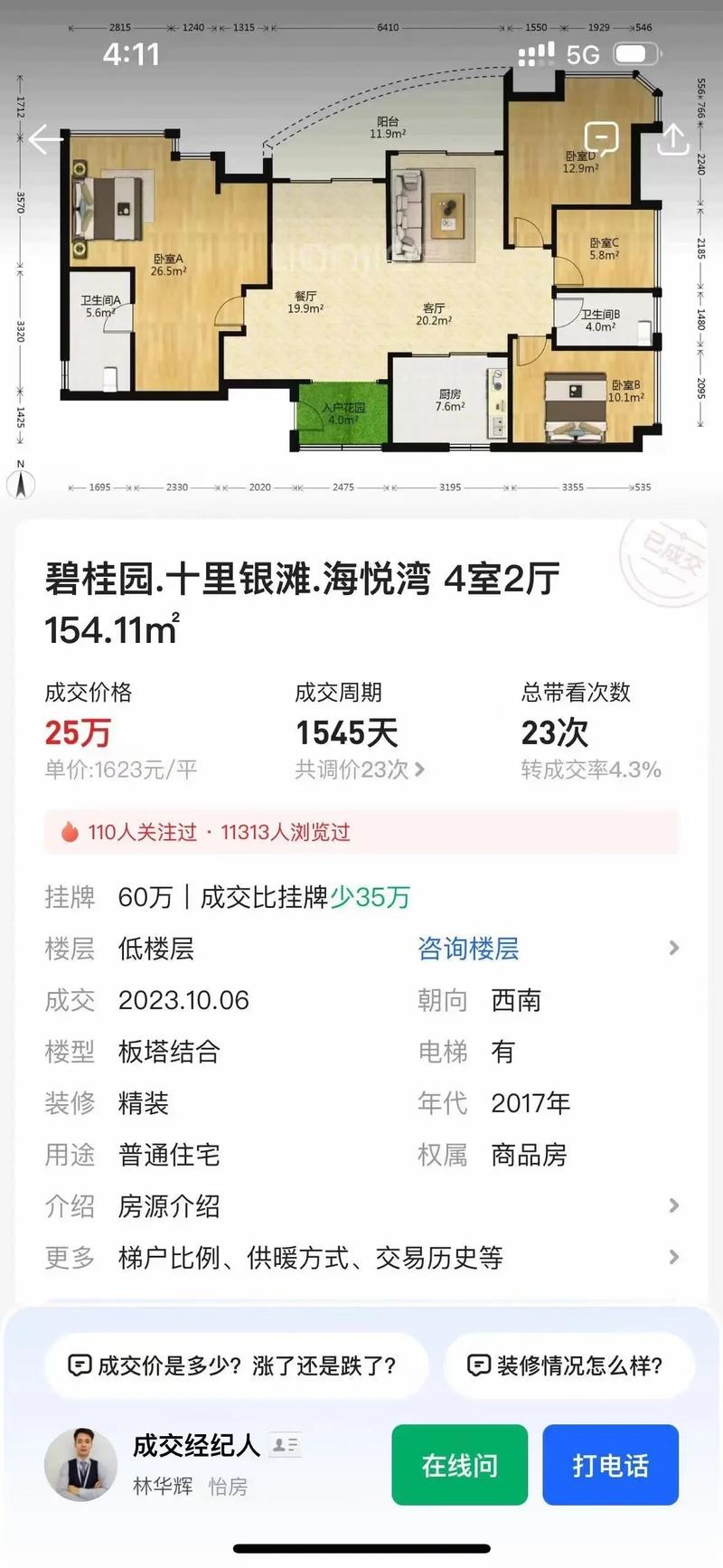Viewport: 723px width, 1568px height.
Task: Tap the chat bubble icon in the 装修情况 question chip
Action: pos(478,1365)
